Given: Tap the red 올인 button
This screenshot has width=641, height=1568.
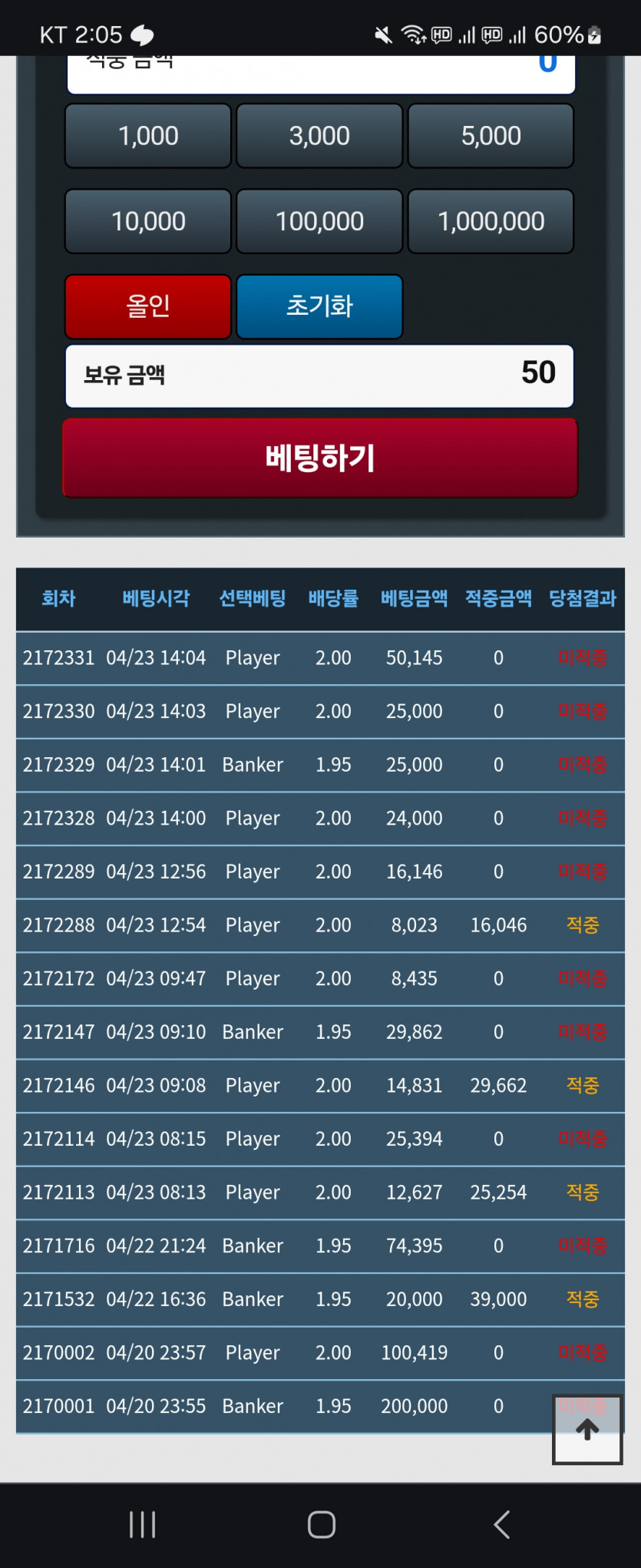Looking at the screenshot, I should [x=148, y=306].
